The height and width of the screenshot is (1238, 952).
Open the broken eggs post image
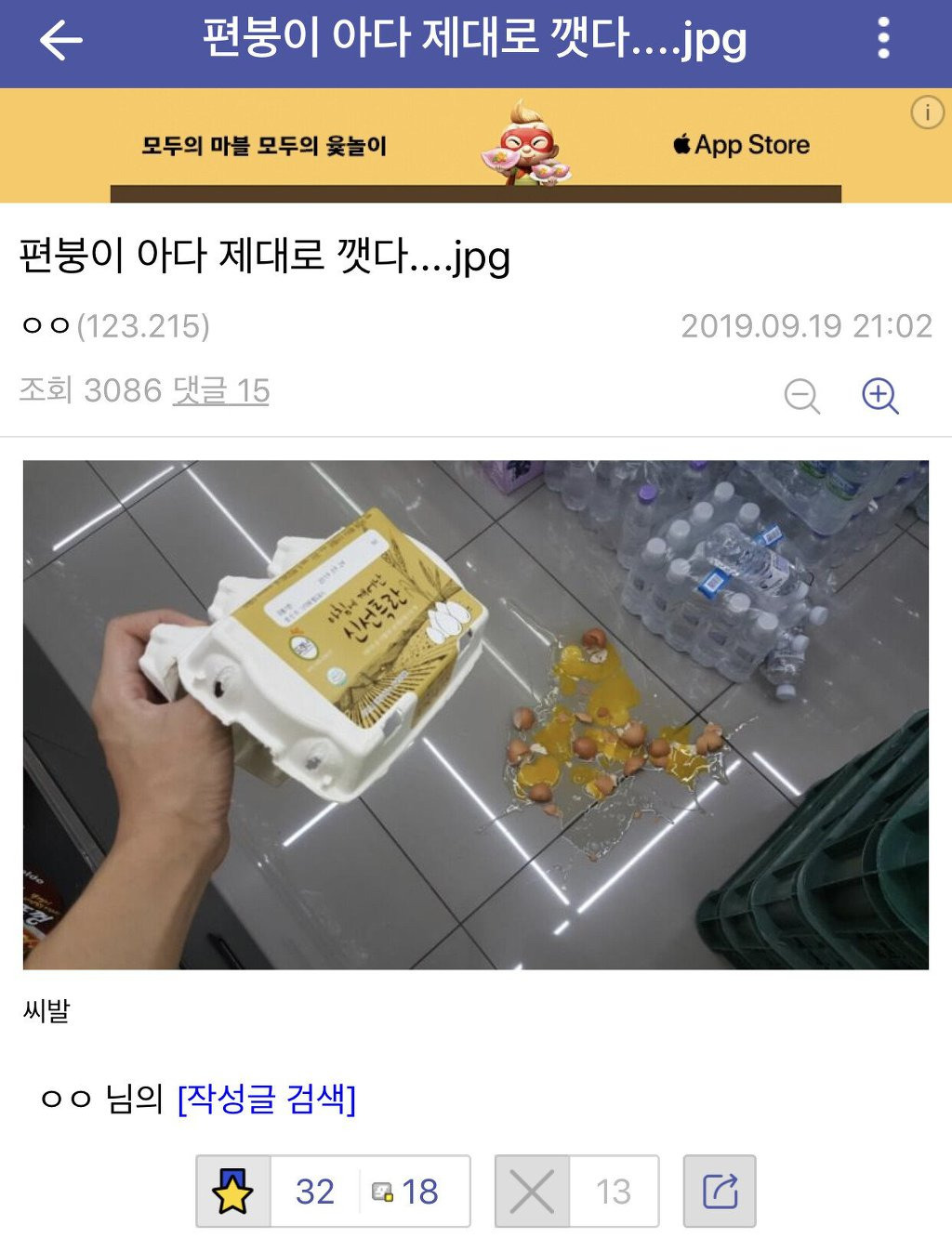pos(475,714)
